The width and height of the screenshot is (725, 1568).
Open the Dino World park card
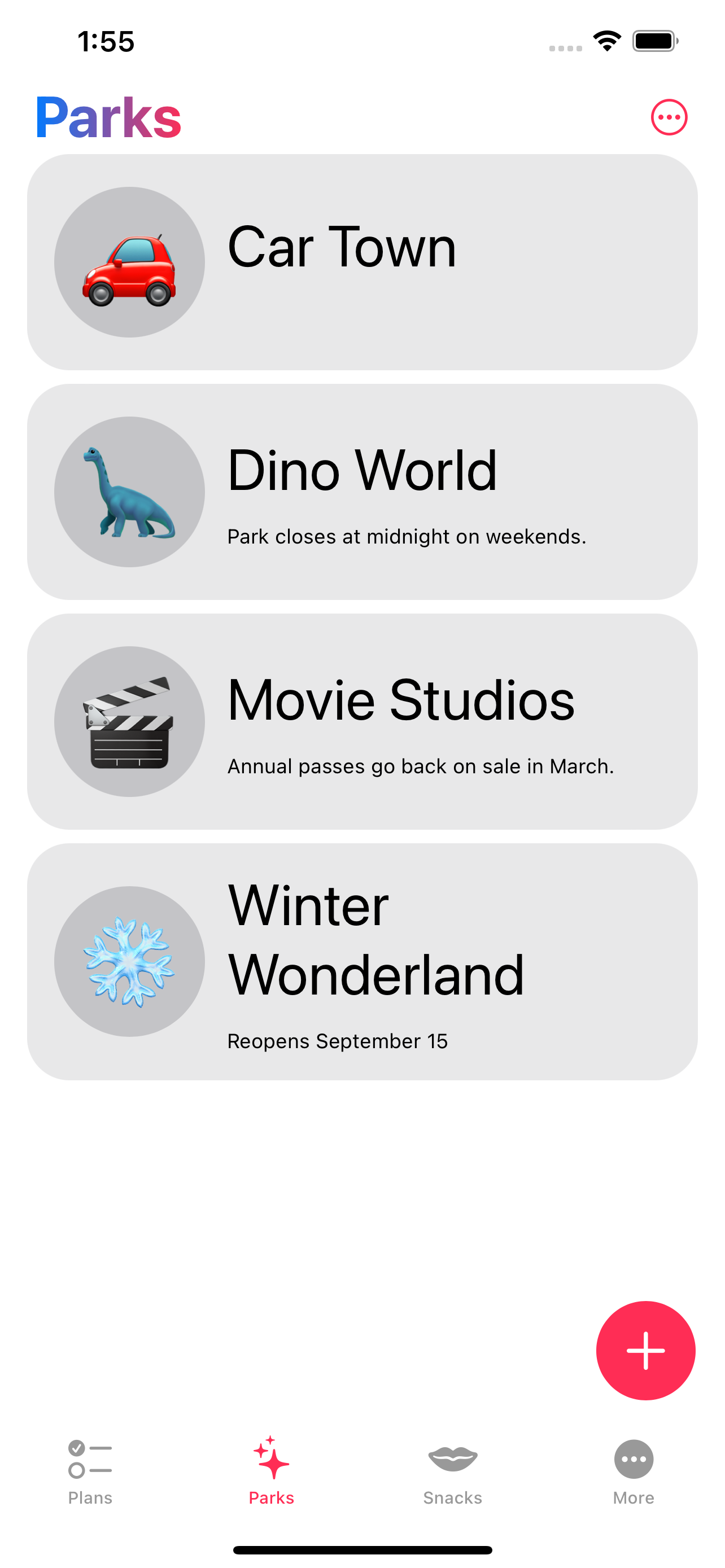(362, 491)
